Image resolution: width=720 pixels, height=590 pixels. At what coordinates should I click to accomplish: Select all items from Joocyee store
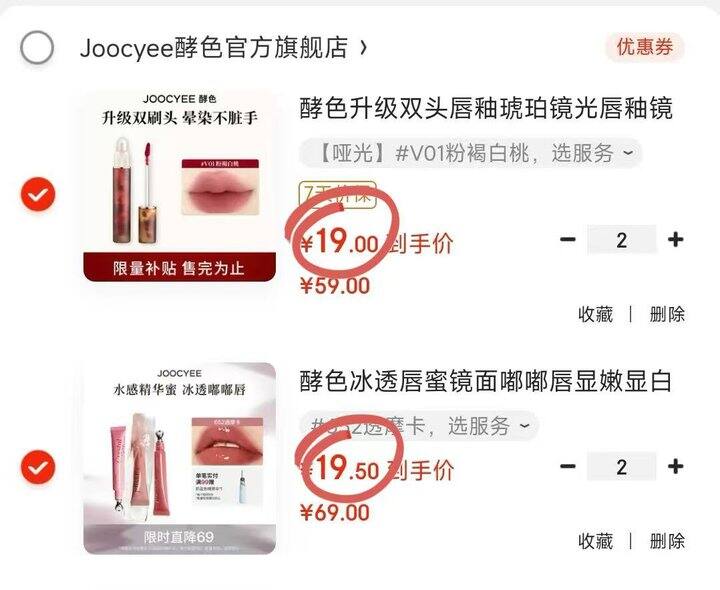point(37,47)
